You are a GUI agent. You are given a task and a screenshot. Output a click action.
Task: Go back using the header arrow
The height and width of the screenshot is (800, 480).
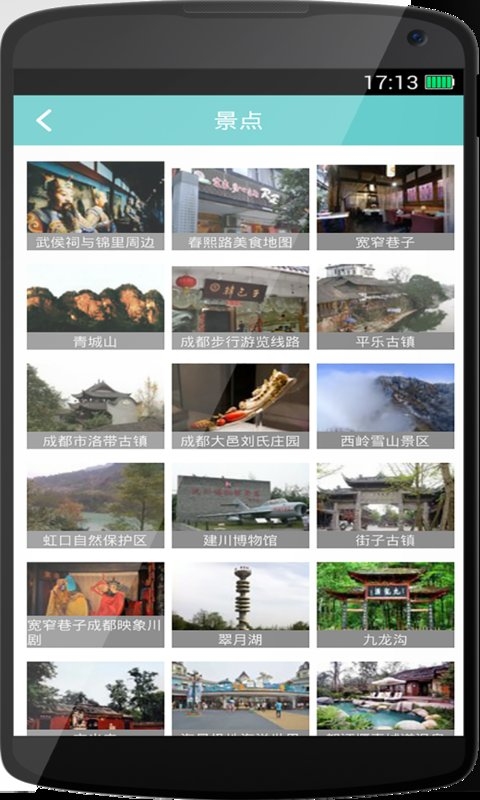click(x=44, y=121)
